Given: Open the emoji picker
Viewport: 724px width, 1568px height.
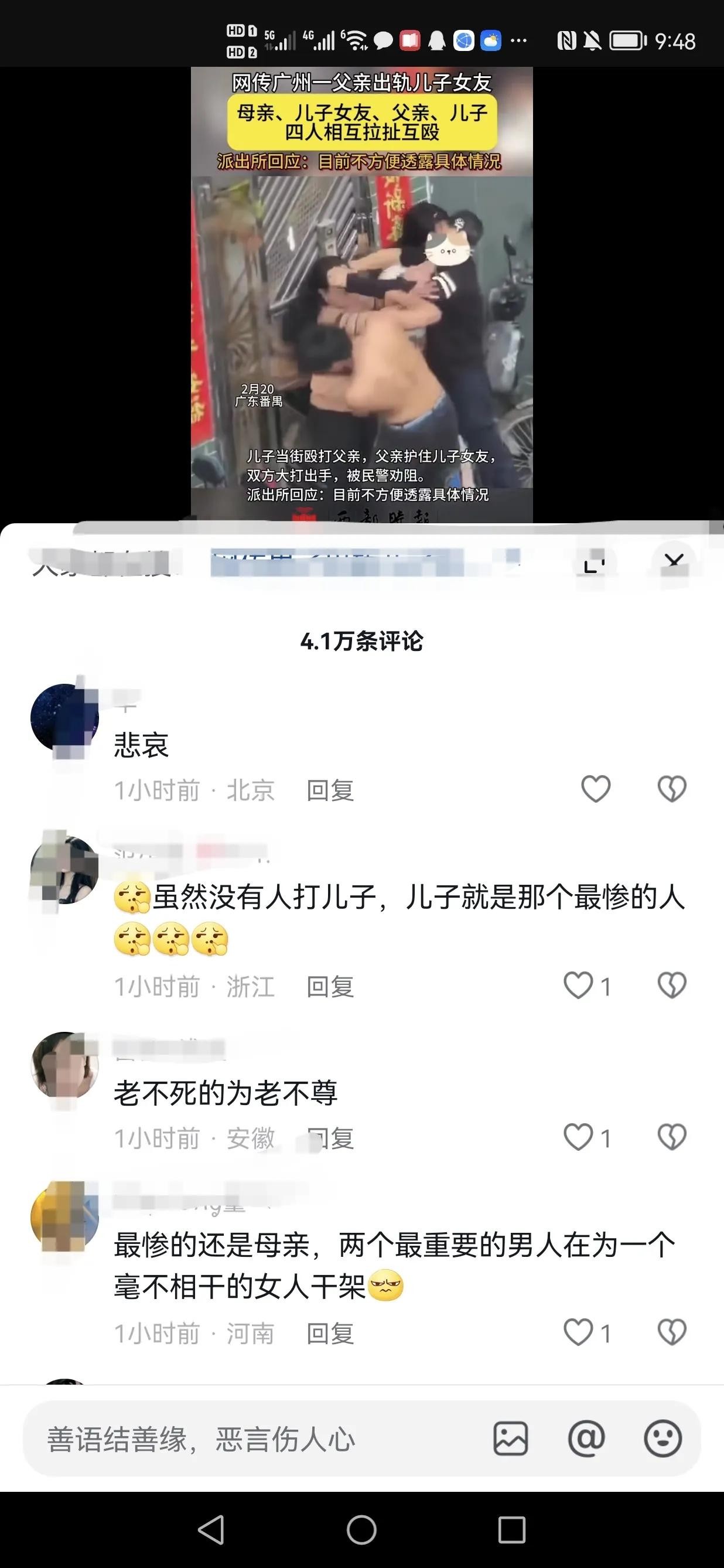Looking at the screenshot, I should coord(662,1439).
